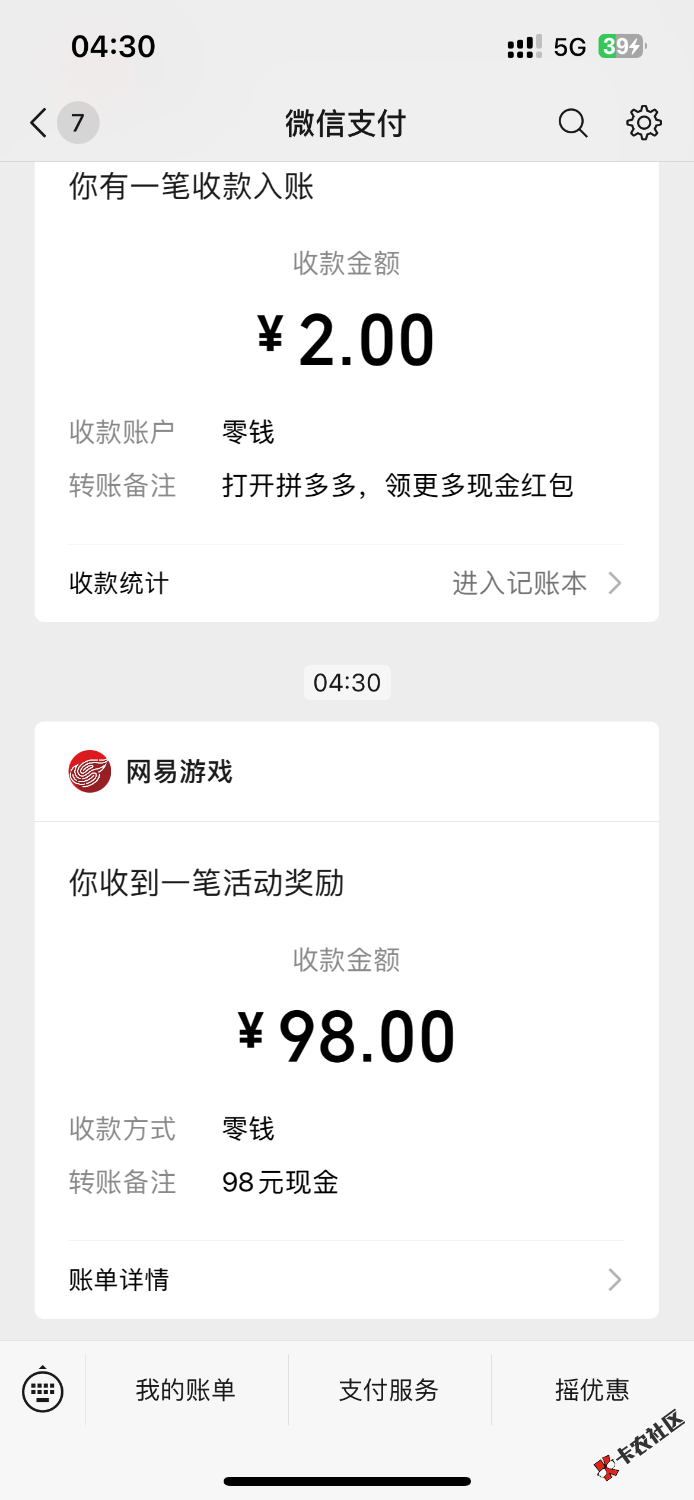The height and width of the screenshot is (1500, 694).
Task: Open the 摇优惠 menu
Action: coord(592,1390)
